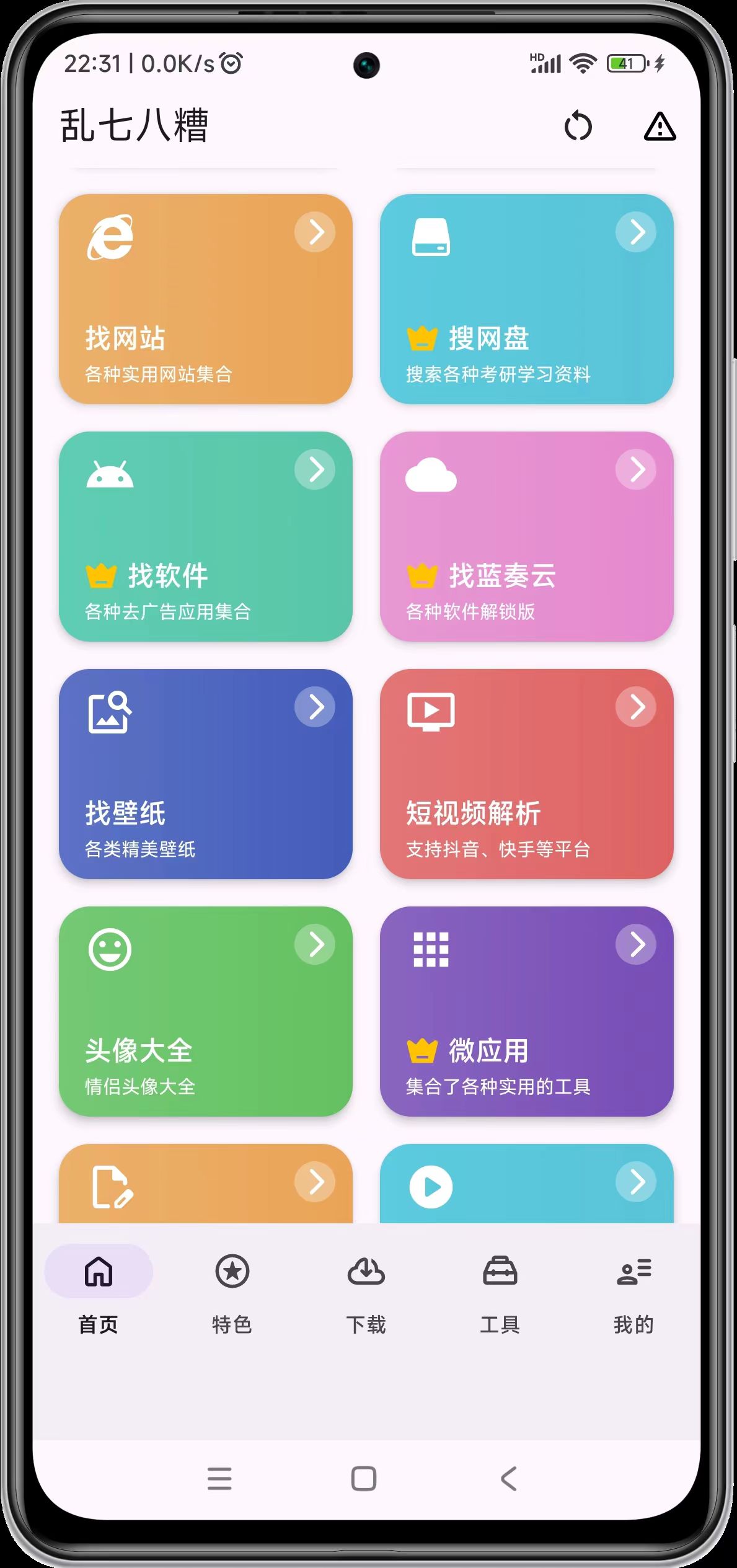Click the grid icon on 微应用 card
The width and height of the screenshot is (737, 1568).
432,950
